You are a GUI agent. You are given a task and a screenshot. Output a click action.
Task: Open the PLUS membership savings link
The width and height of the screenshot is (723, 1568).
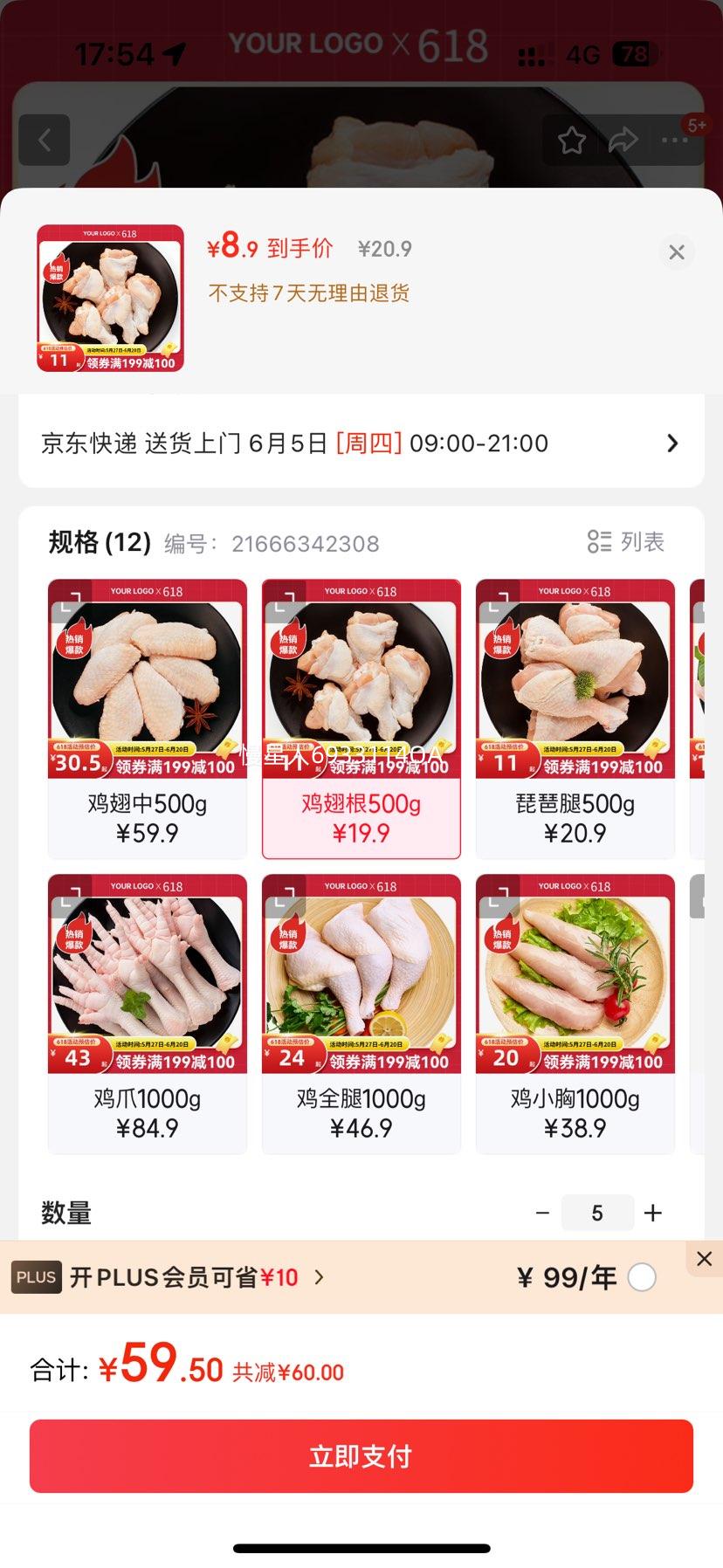point(196,1277)
